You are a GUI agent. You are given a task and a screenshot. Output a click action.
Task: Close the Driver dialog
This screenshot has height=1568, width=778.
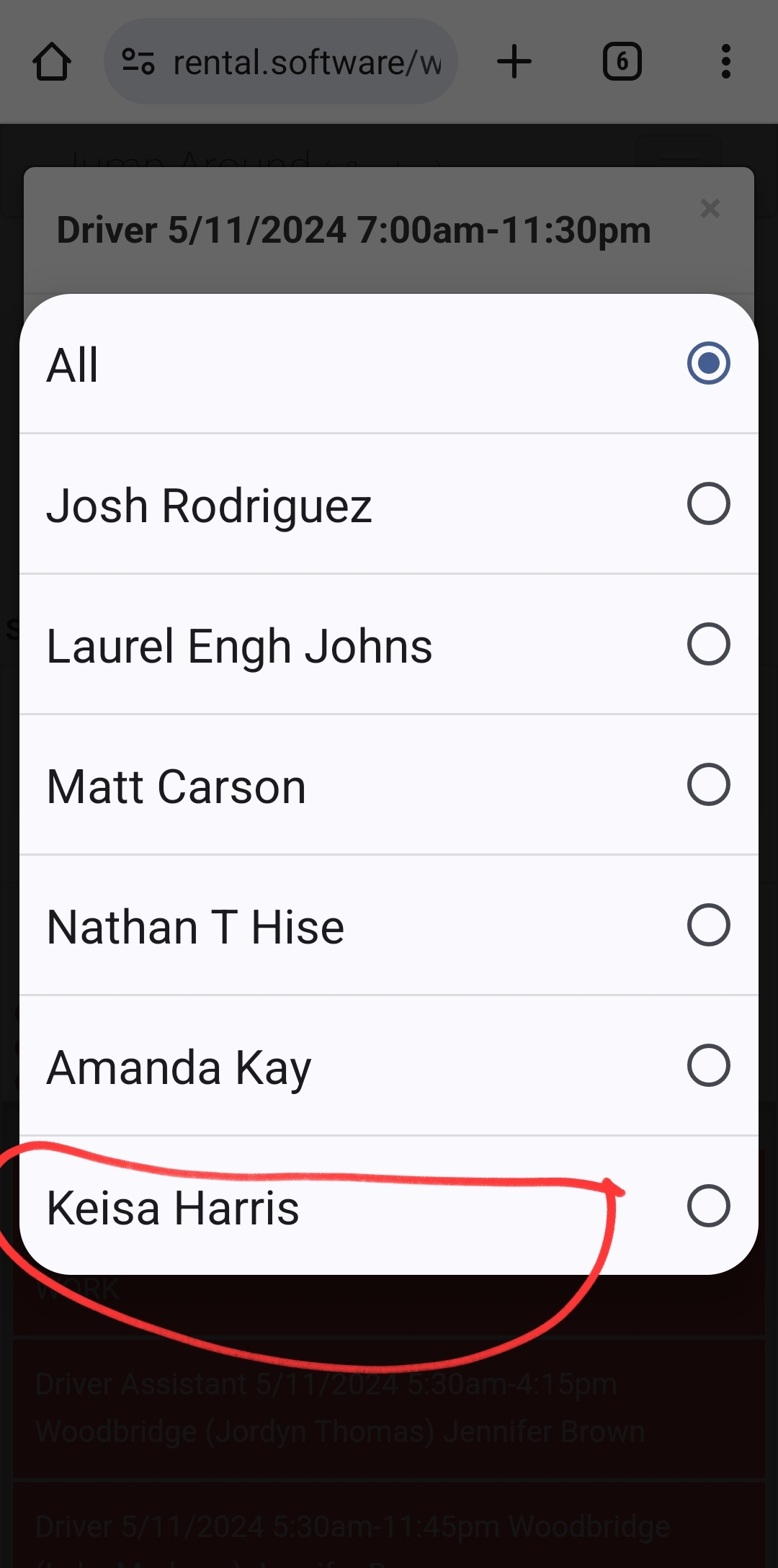710,209
